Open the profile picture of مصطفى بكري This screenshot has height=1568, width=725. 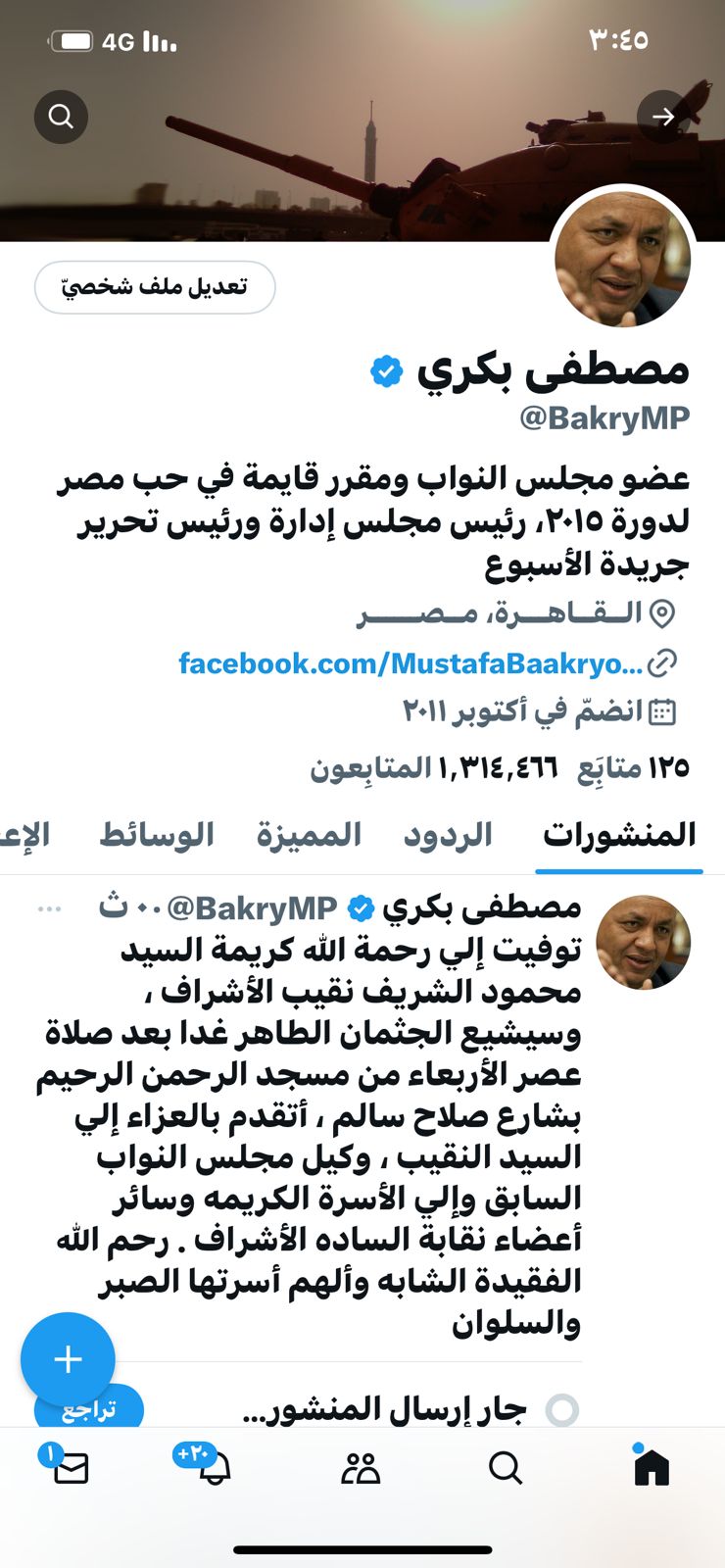pyautogui.click(x=623, y=259)
